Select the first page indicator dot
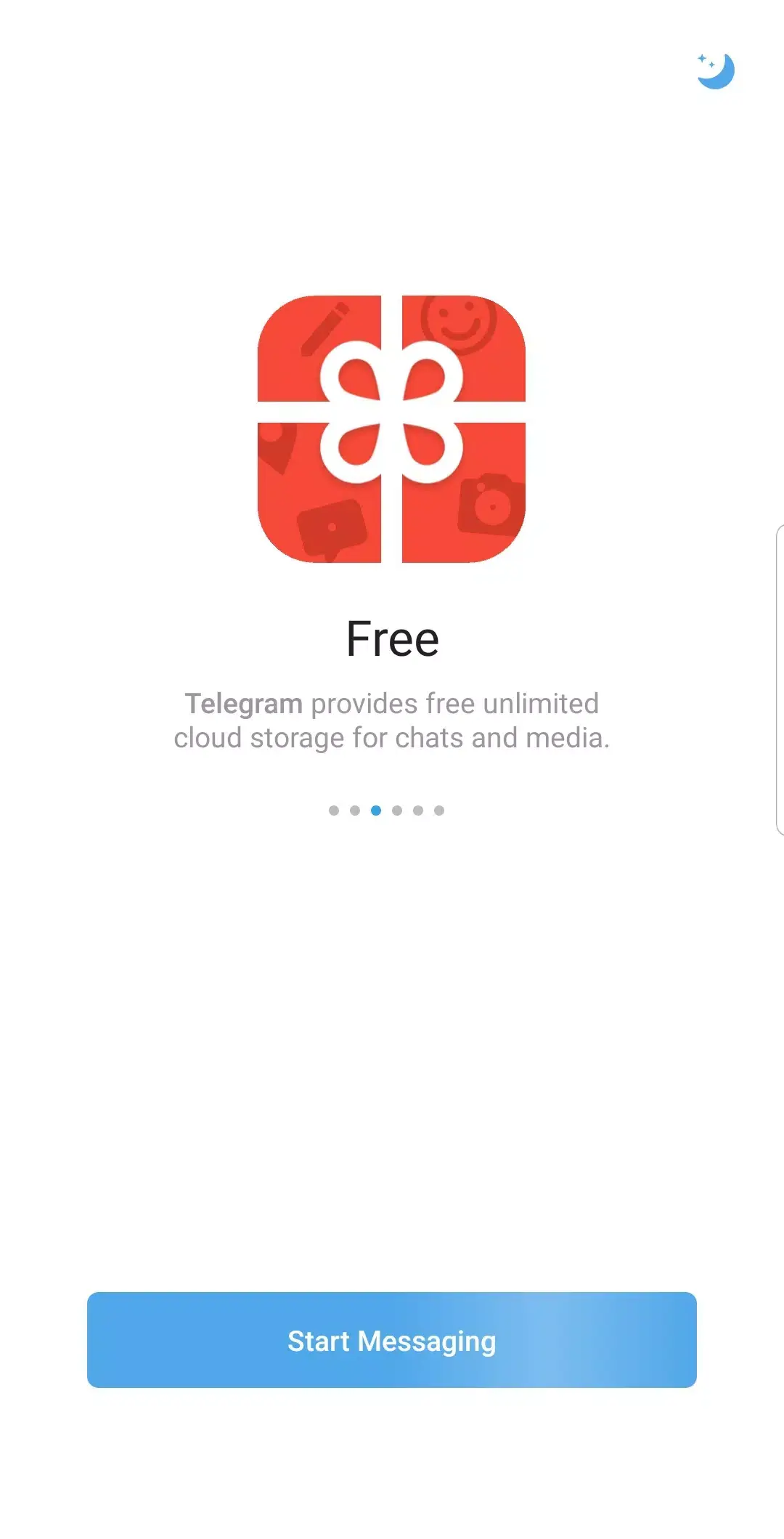 point(335,811)
